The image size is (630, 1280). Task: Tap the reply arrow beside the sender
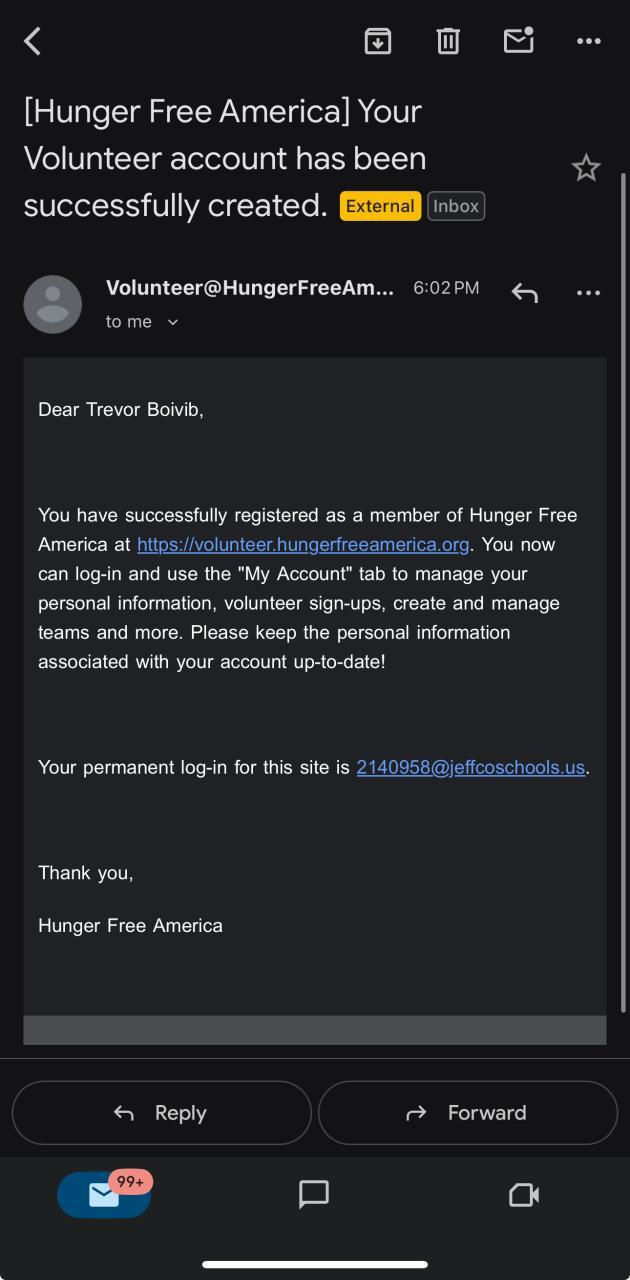[524, 292]
